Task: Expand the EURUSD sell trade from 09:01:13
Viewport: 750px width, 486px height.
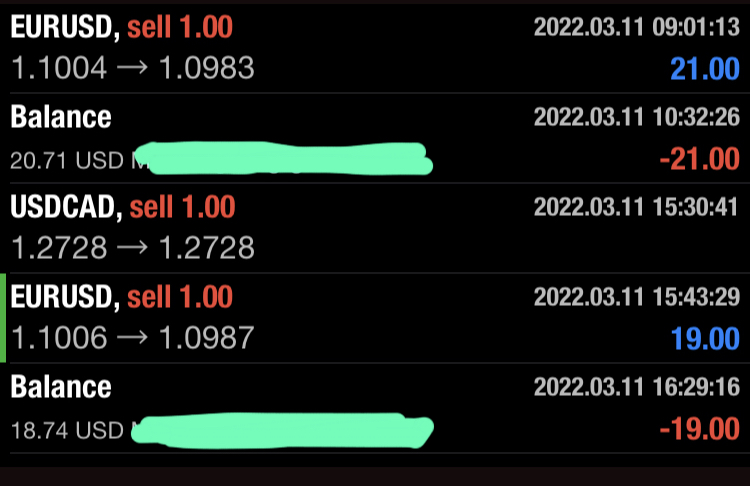Action: [x=375, y=47]
